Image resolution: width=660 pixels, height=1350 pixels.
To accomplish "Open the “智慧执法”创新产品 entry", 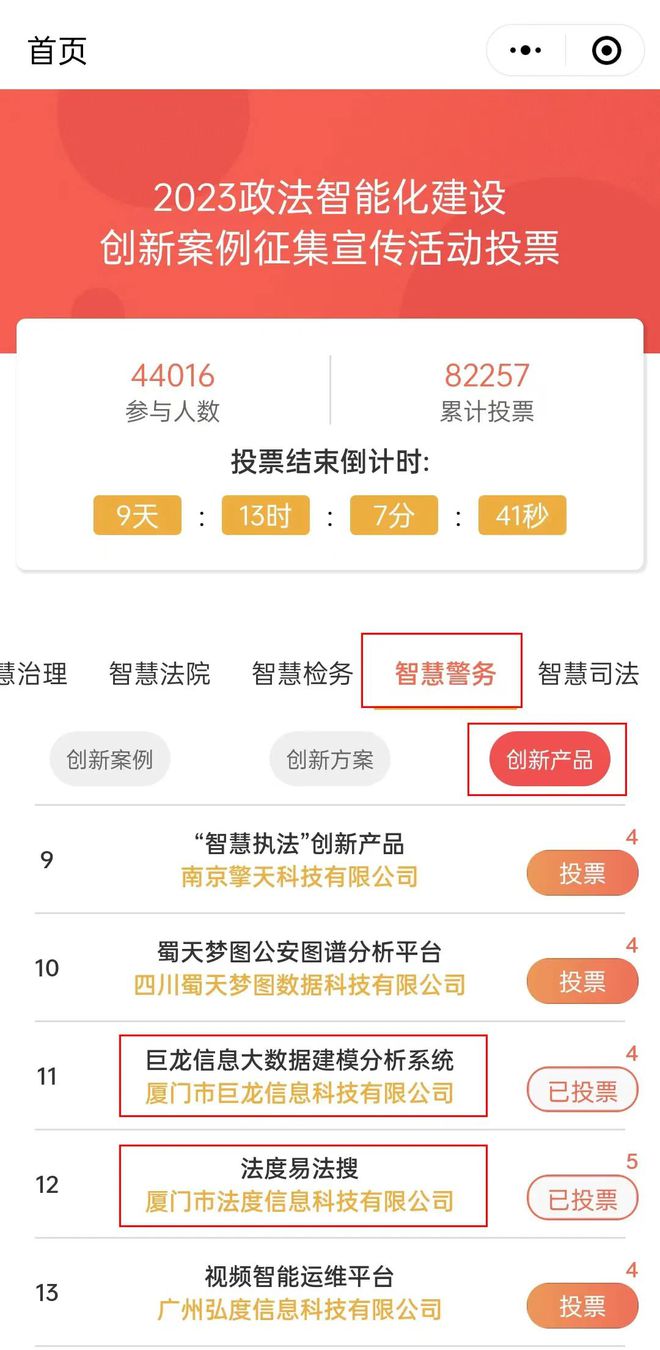I will [x=299, y=844].
